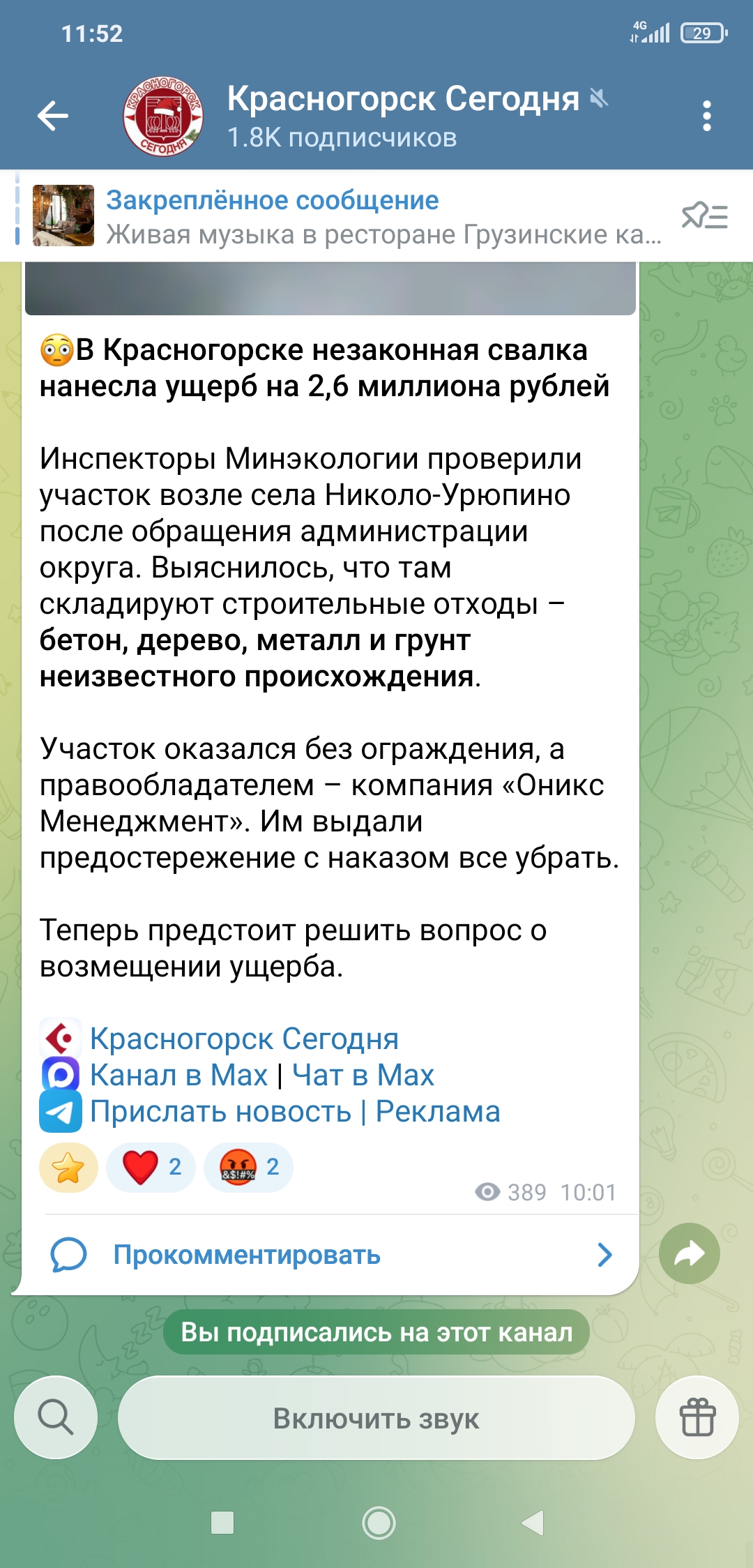Open the Реклама link

(438, 1112)
